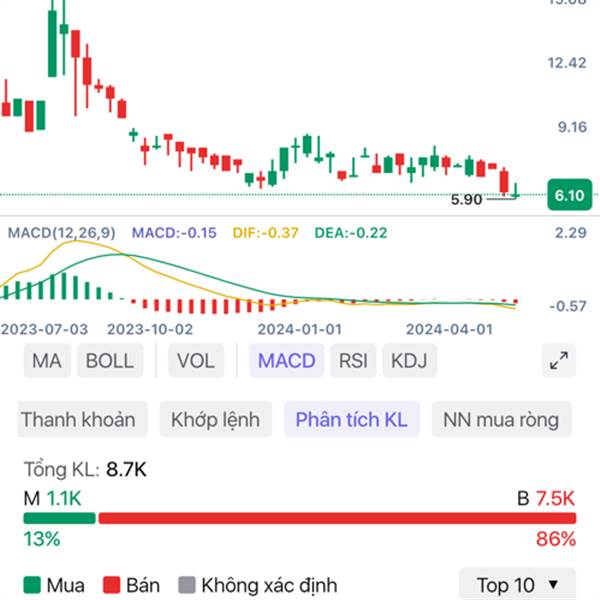Expand chart to fullscreen

tap(560, 361)
